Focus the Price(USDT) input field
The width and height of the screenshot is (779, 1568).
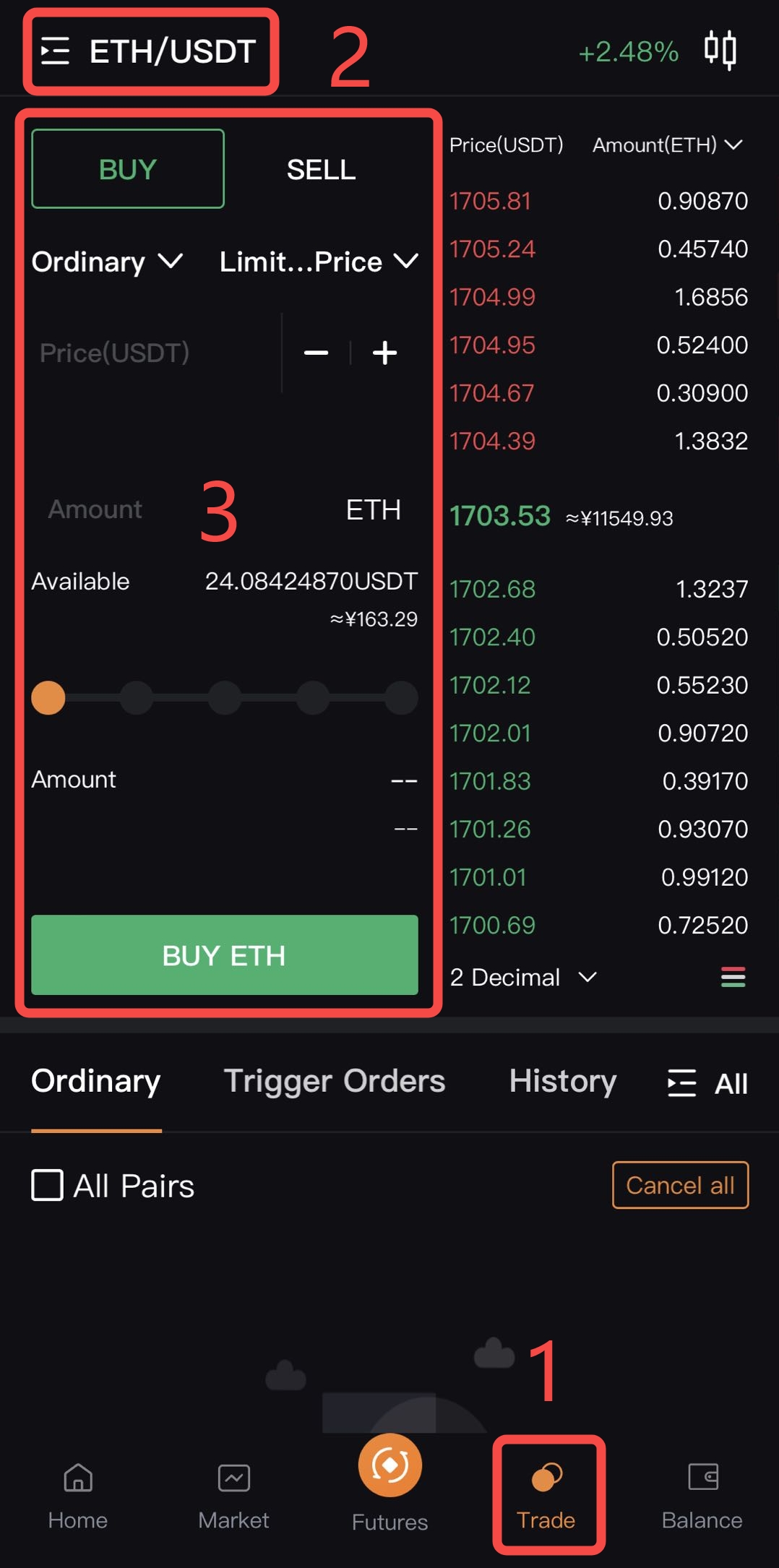(152, 353)
